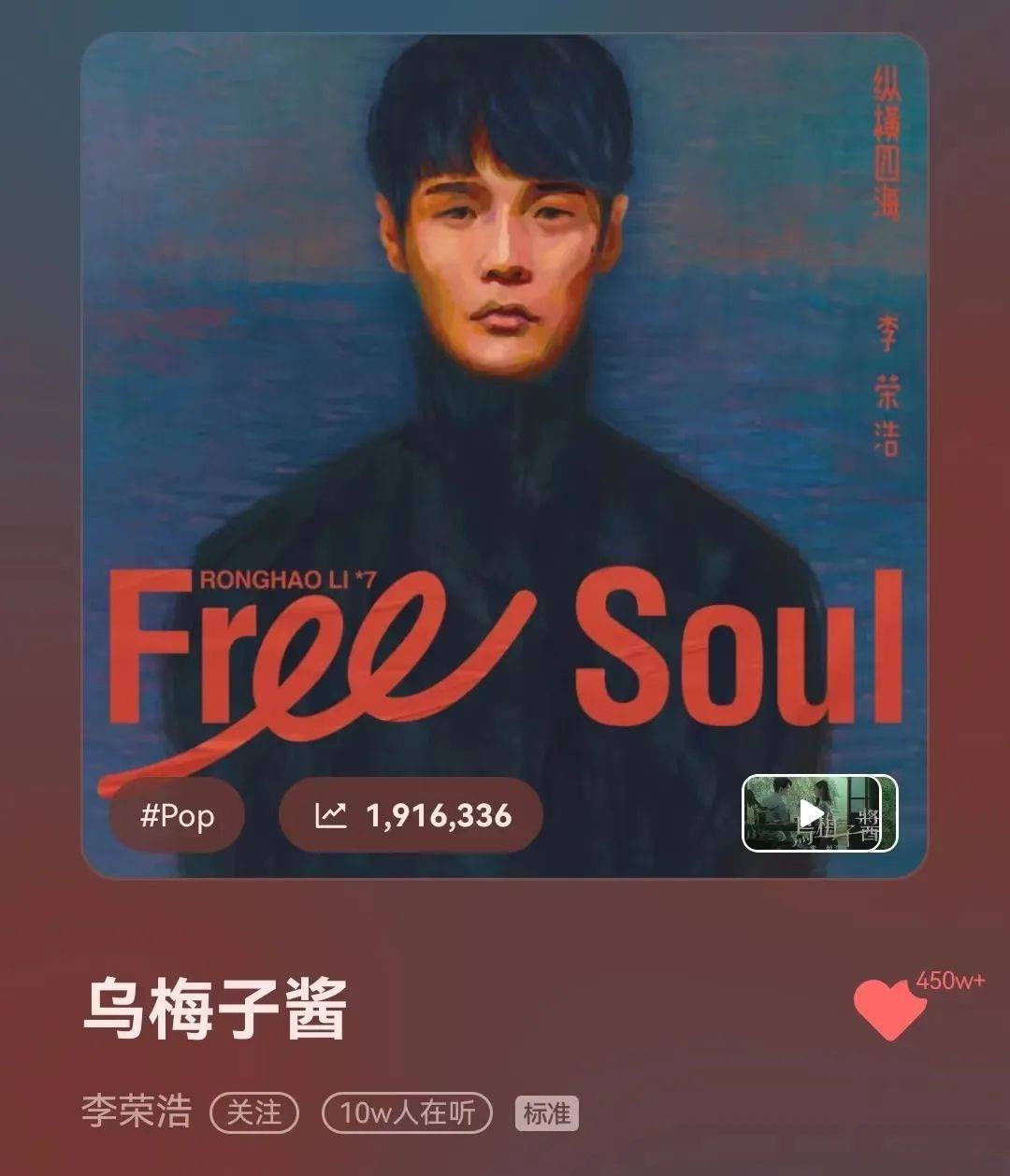The image size is (1010, 1176).
Task: Like the song with the heart icon
Action: [x=887, y=1010]
